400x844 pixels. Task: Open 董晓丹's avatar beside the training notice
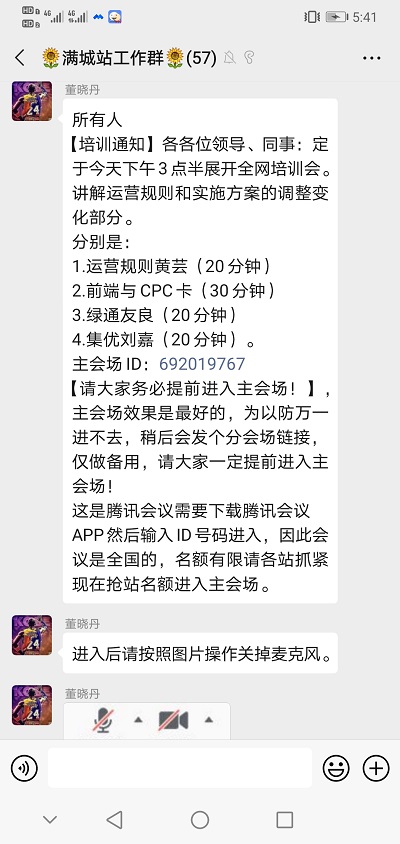point(32,101)
